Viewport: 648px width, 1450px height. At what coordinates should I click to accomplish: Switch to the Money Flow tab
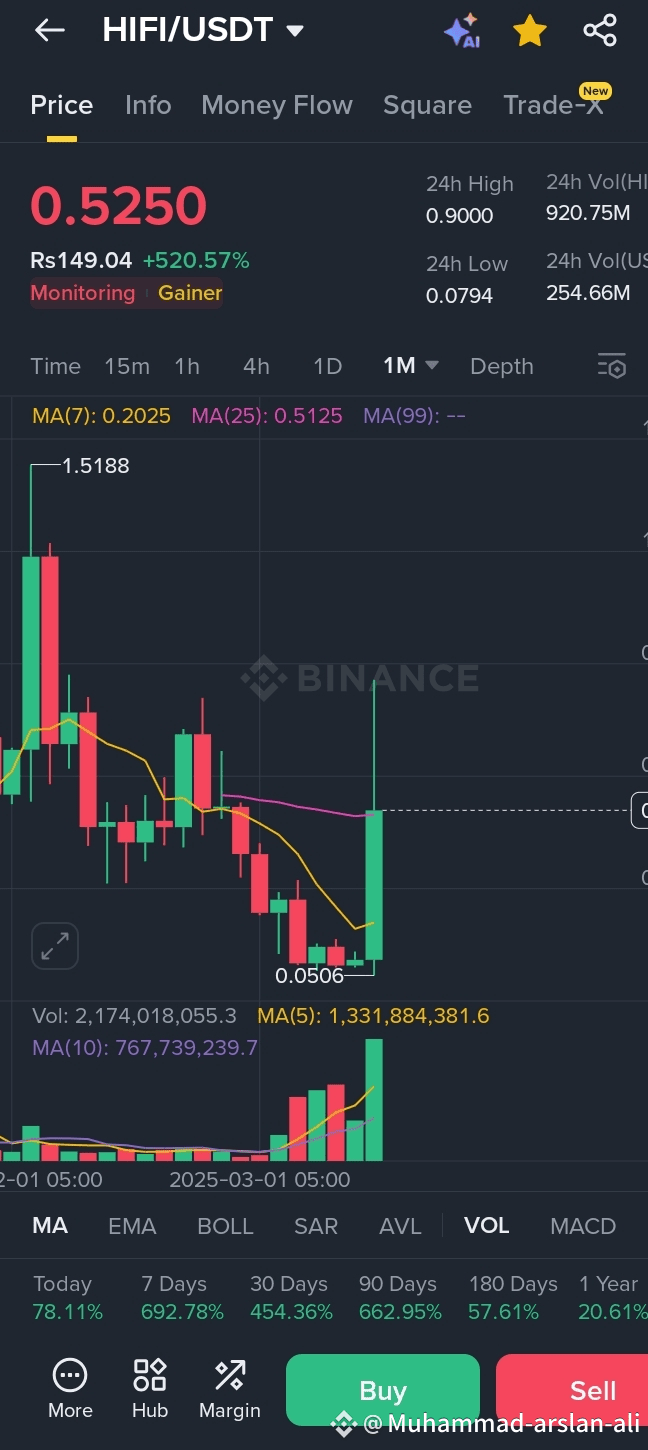(x=277, y=105)
